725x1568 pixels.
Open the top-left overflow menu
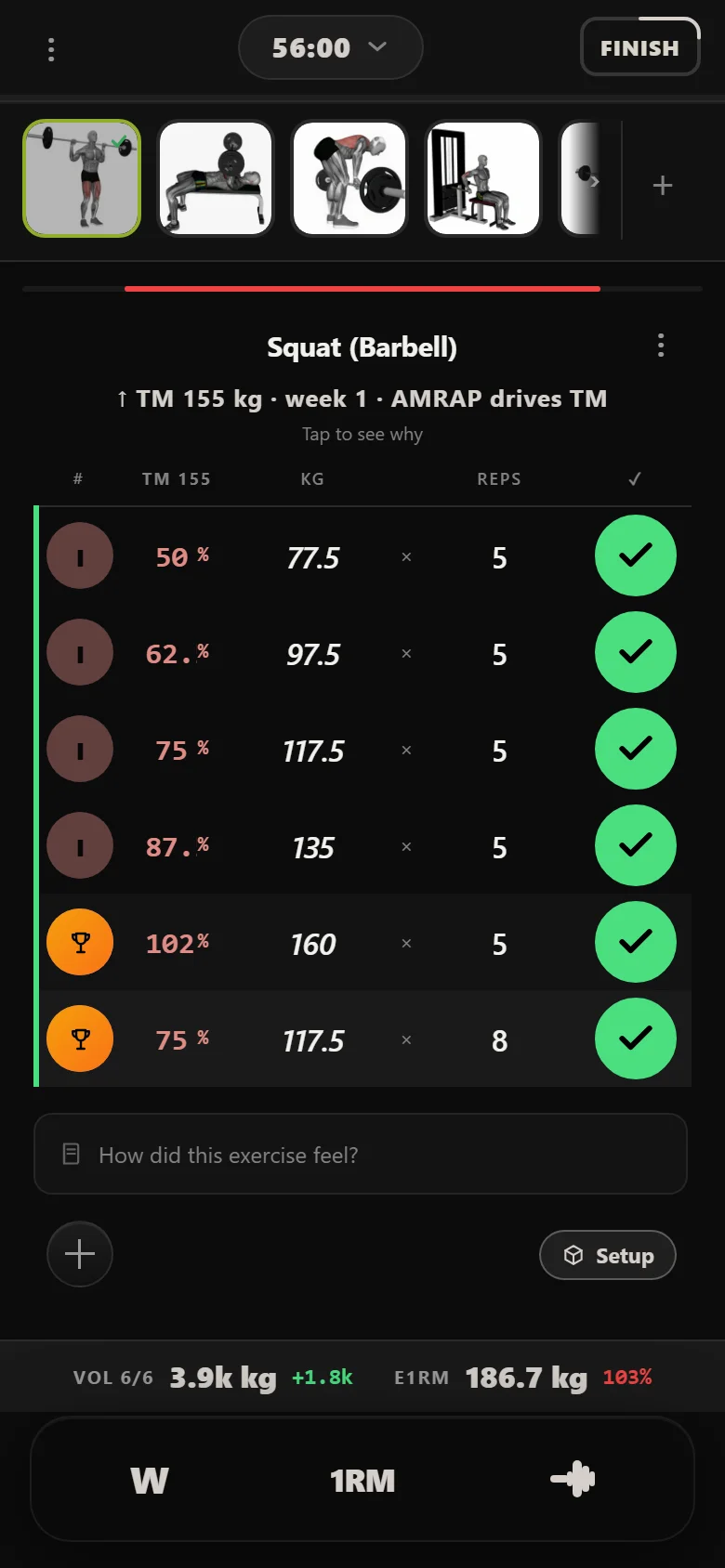tap(51, 49)
